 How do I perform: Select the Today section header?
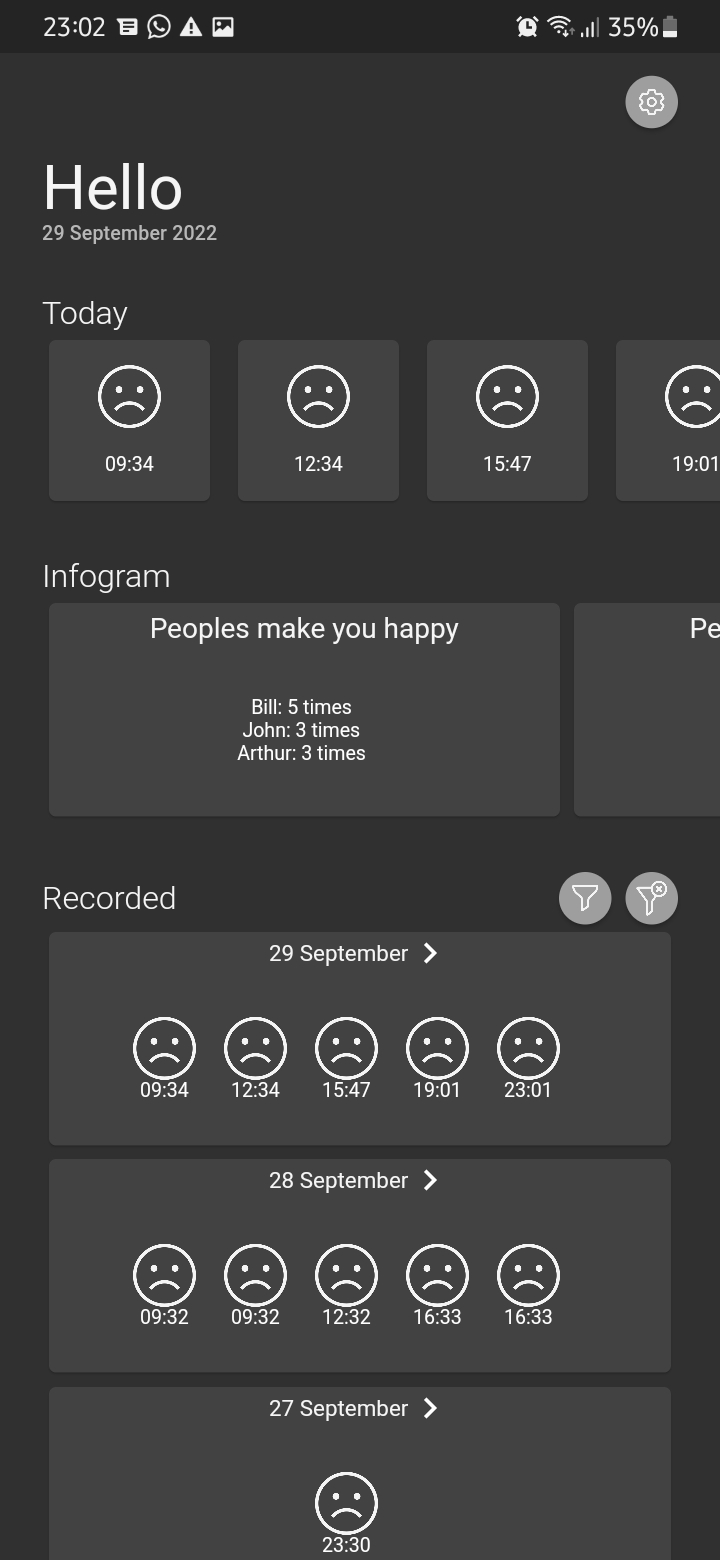pos(84,313)
